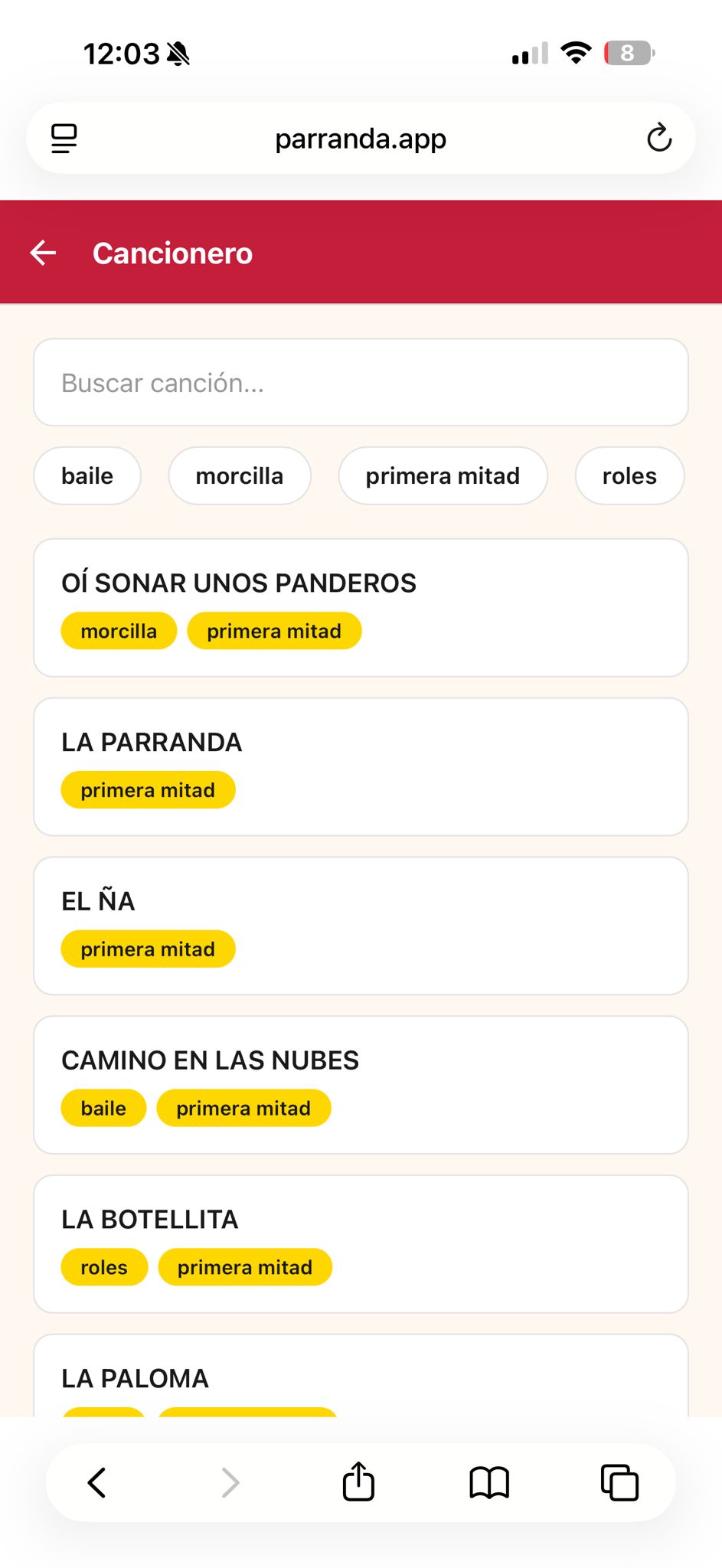Tap the back arrow on the Cancionero header
The height and width of the screenshot is (1568, 722).
[x=43, y=253]
